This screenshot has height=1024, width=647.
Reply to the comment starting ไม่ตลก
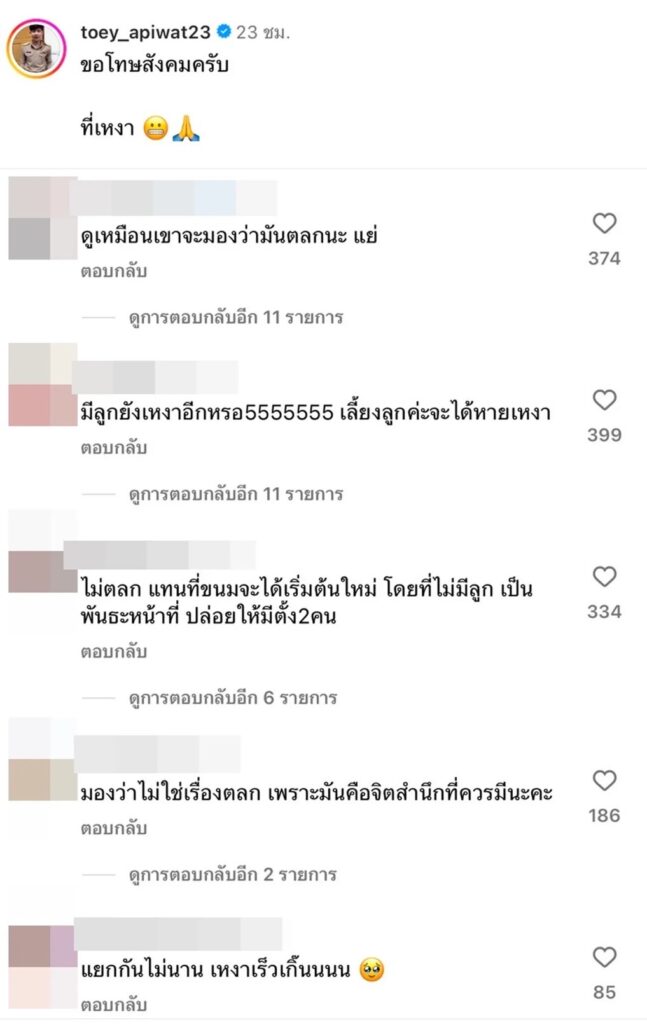113,652
